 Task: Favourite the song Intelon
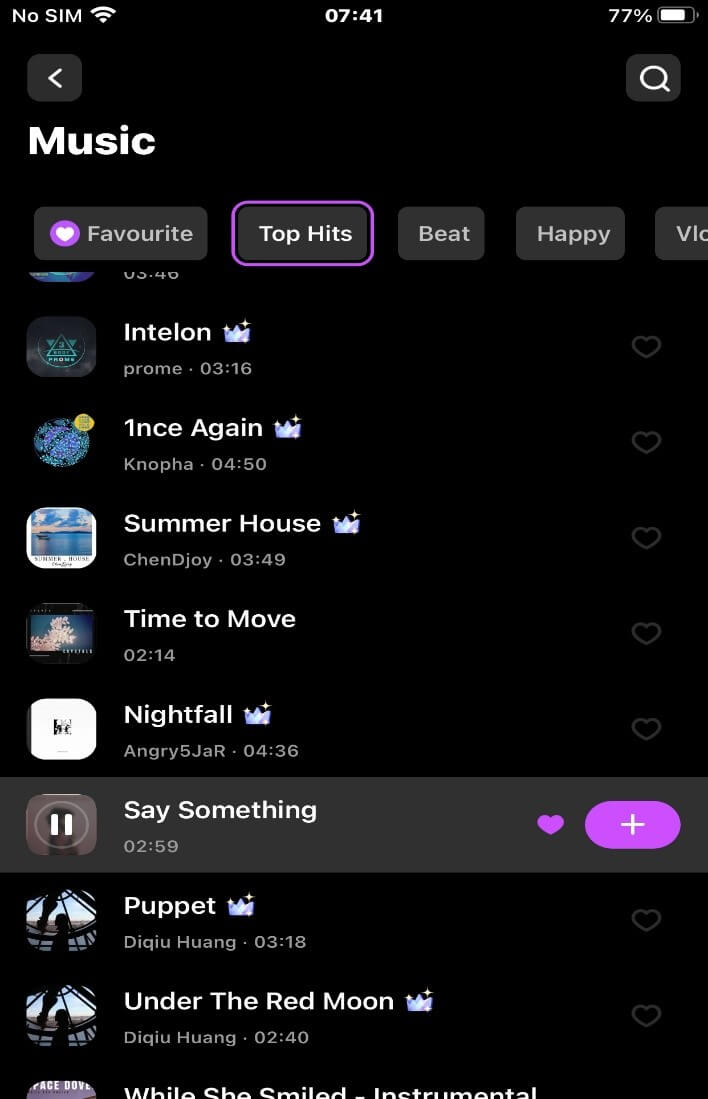646,347
